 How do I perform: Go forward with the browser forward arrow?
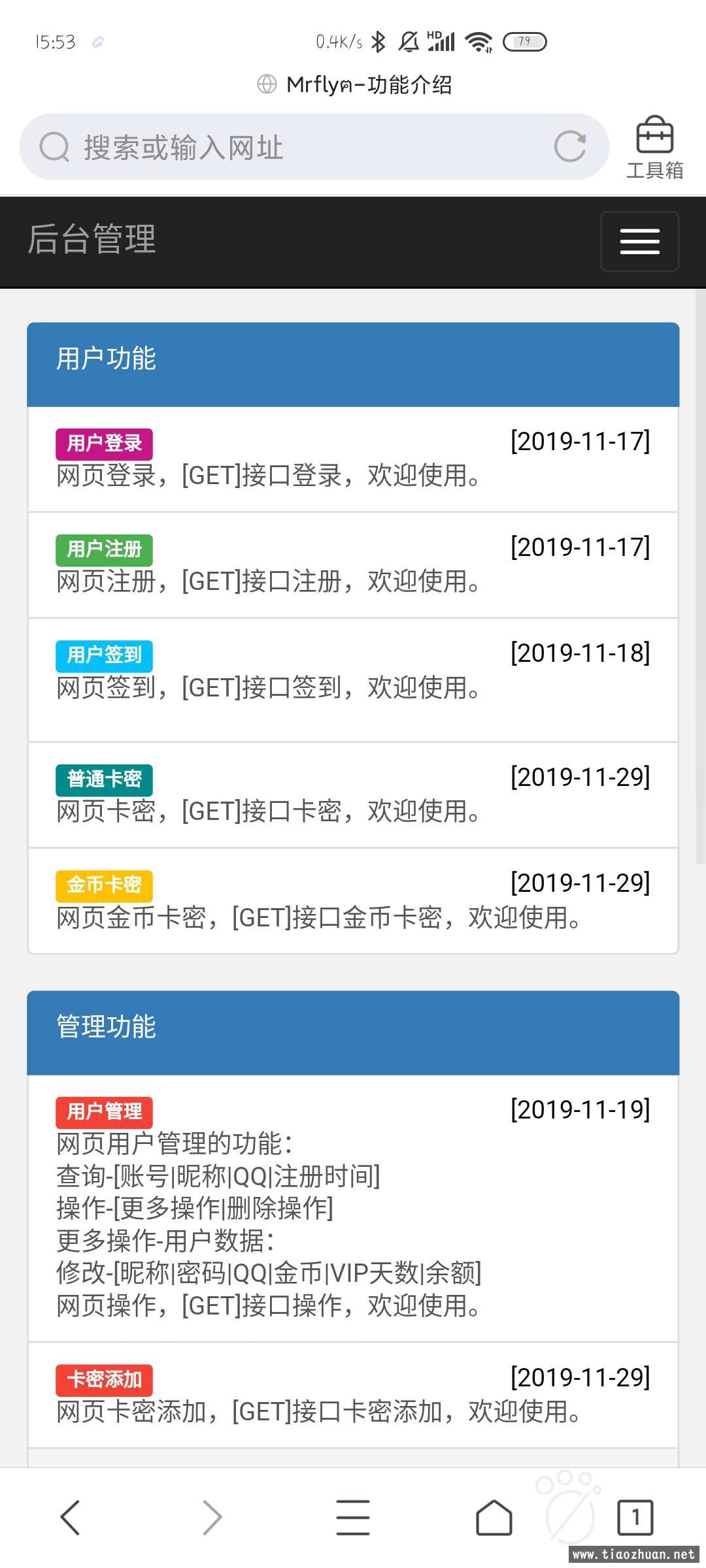[212, 1517]
